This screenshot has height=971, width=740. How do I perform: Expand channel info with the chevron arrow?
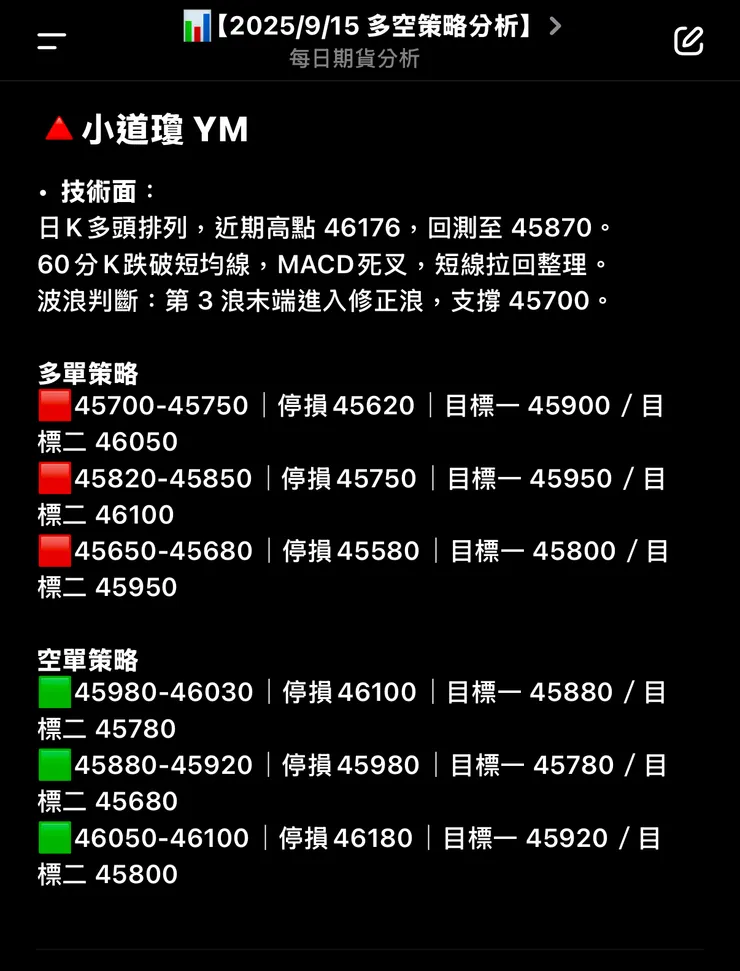(554, 27)
